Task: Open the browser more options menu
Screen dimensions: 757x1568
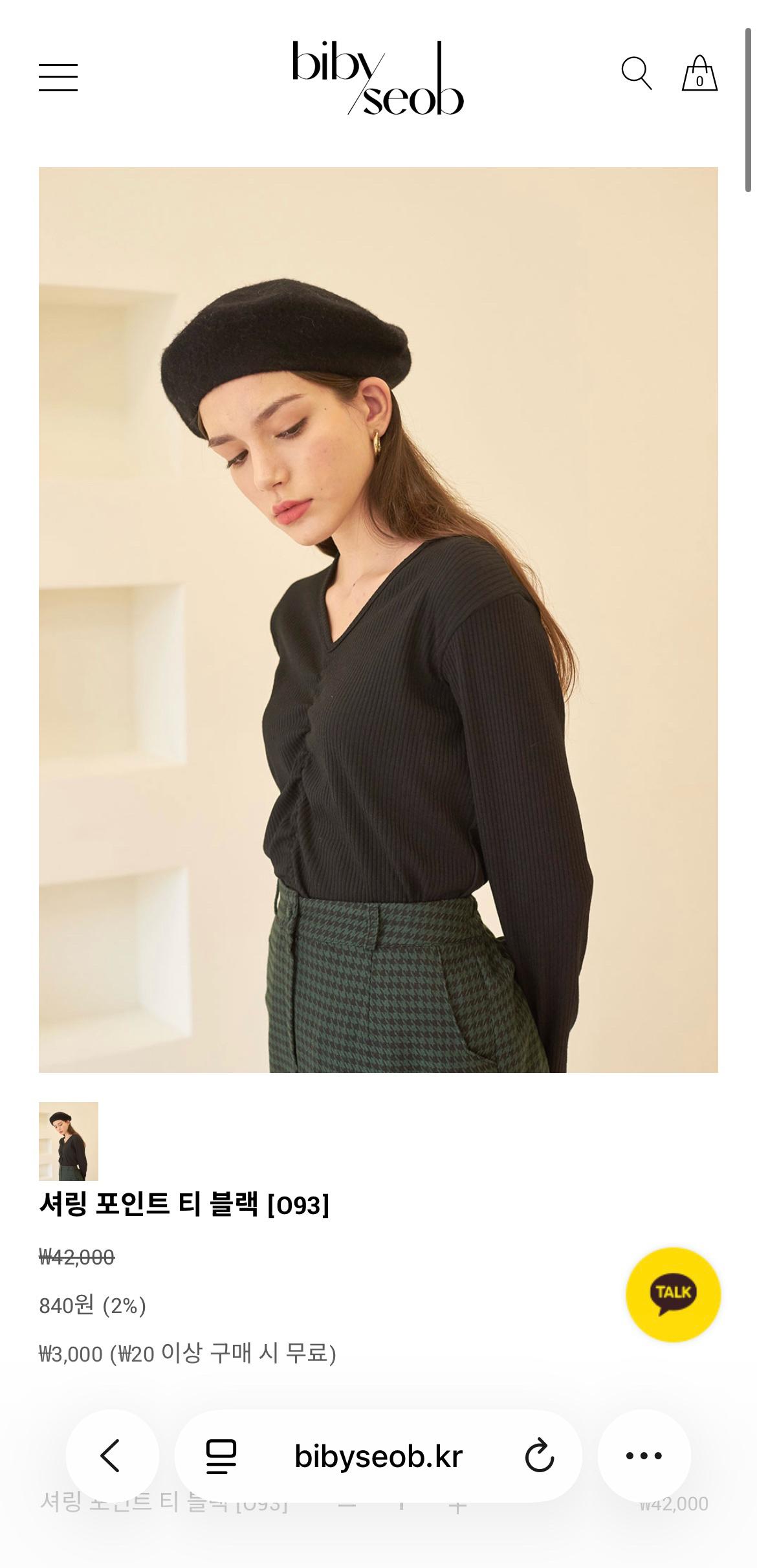Action: pyautogui.click(x=644, y=1456)
